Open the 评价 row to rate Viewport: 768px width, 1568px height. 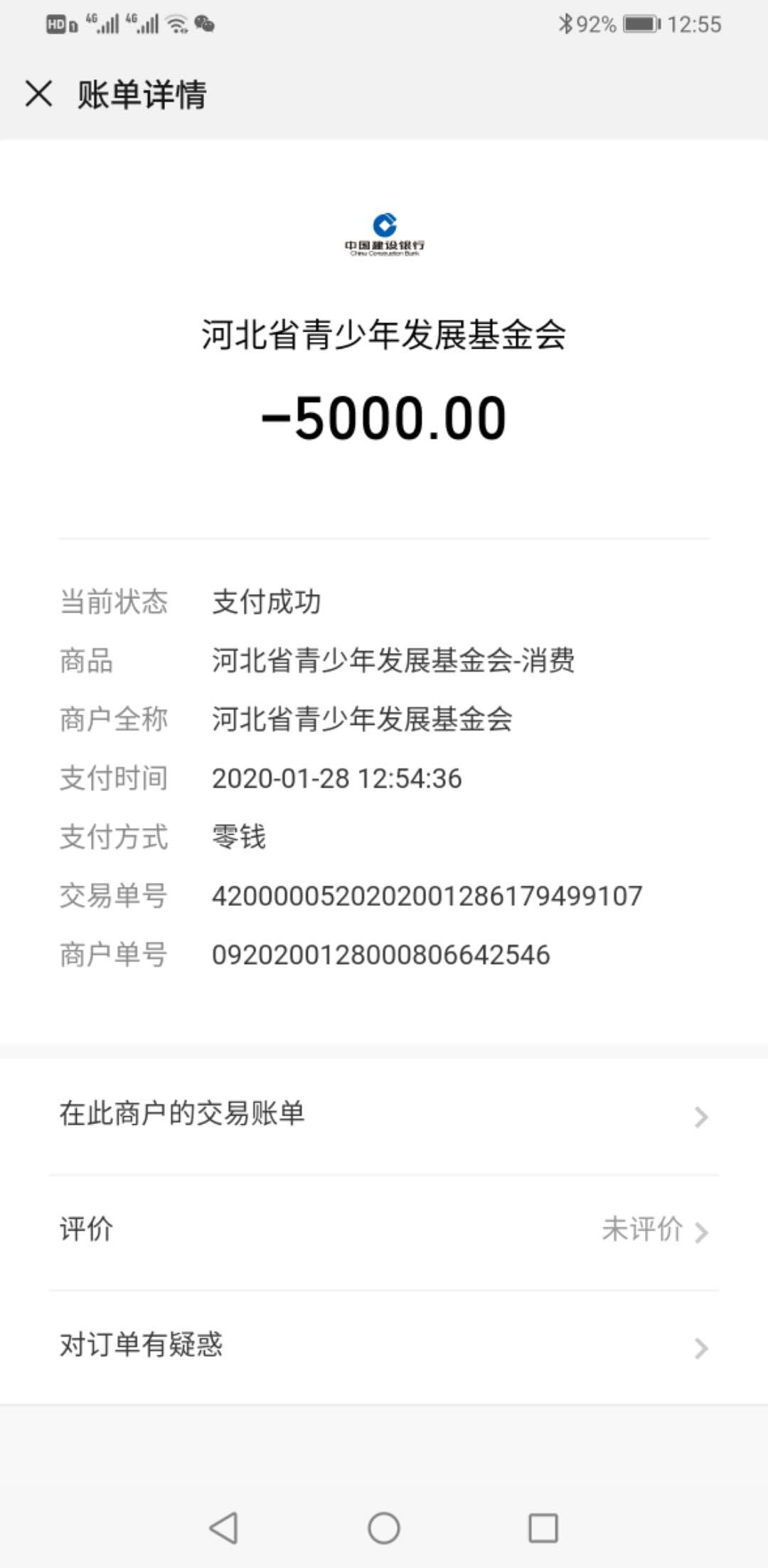click(x=384, y=1230)
